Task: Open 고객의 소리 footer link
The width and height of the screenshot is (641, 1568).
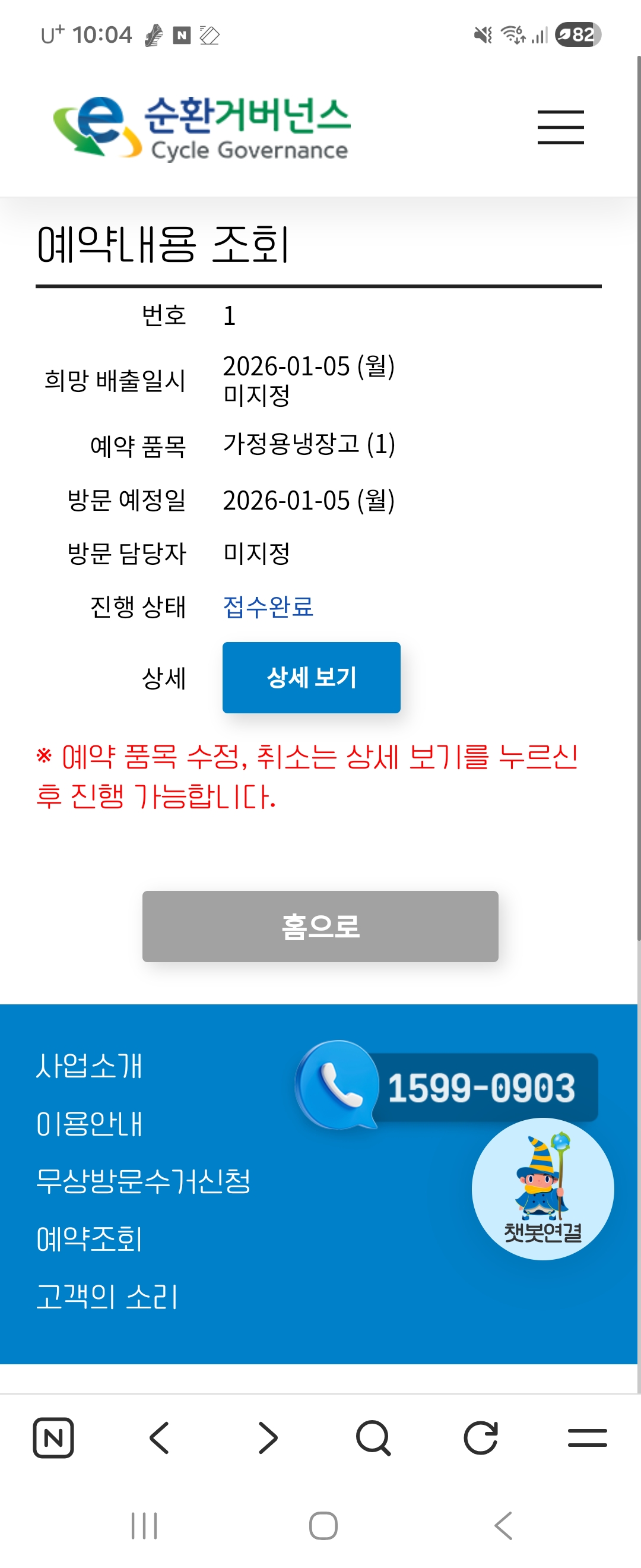Action: pyautogui.click(x=107, y=1297)
